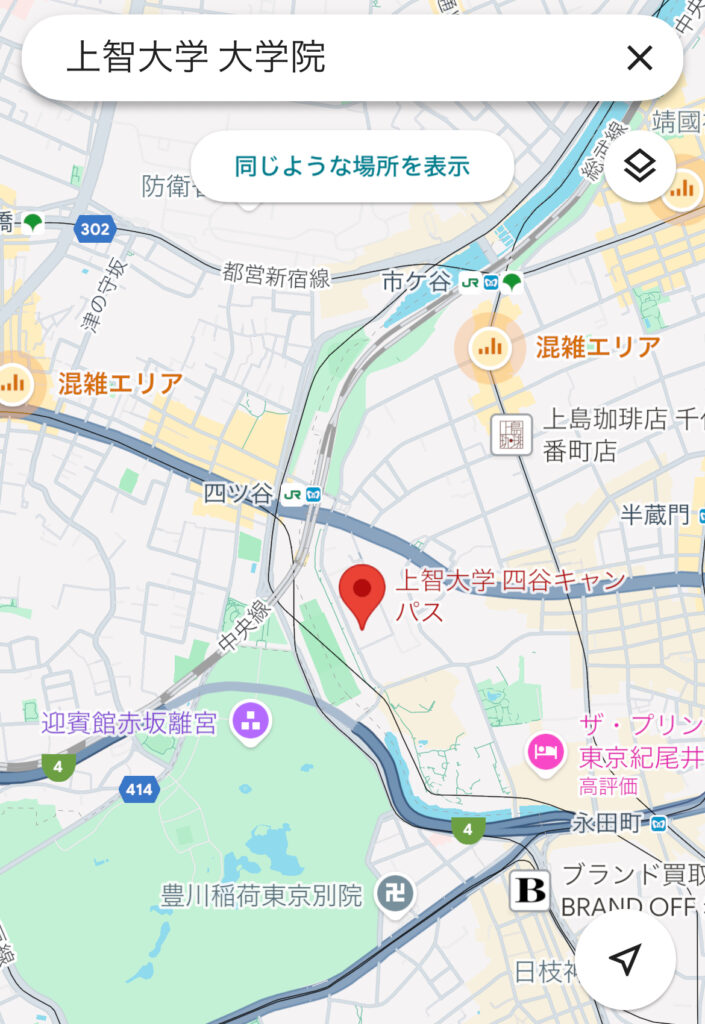Screen dimensions: 705x1024
Task: Show similar places with 同じような場所を表示
Action: 352,166
